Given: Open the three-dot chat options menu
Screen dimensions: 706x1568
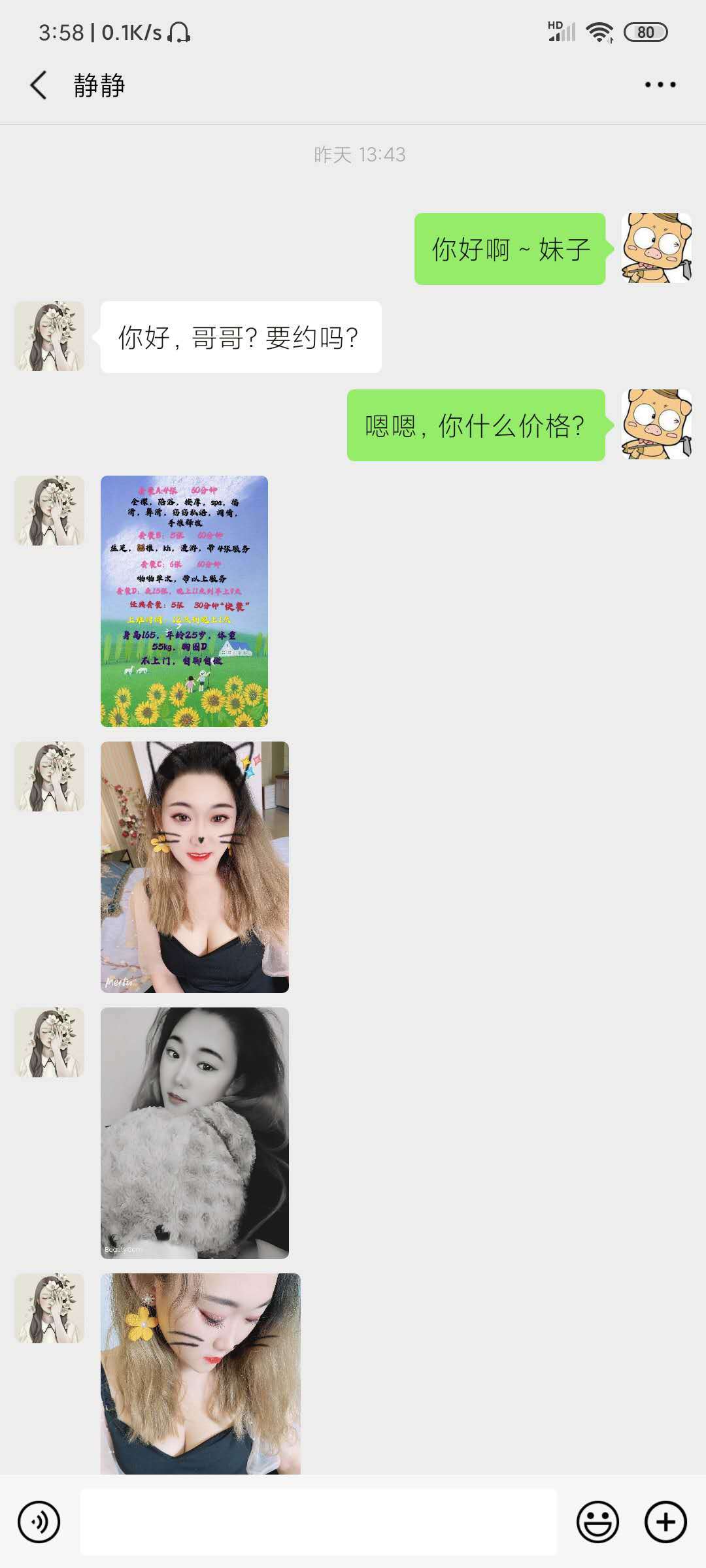Looking at the screenshot, I should point(660,85).
